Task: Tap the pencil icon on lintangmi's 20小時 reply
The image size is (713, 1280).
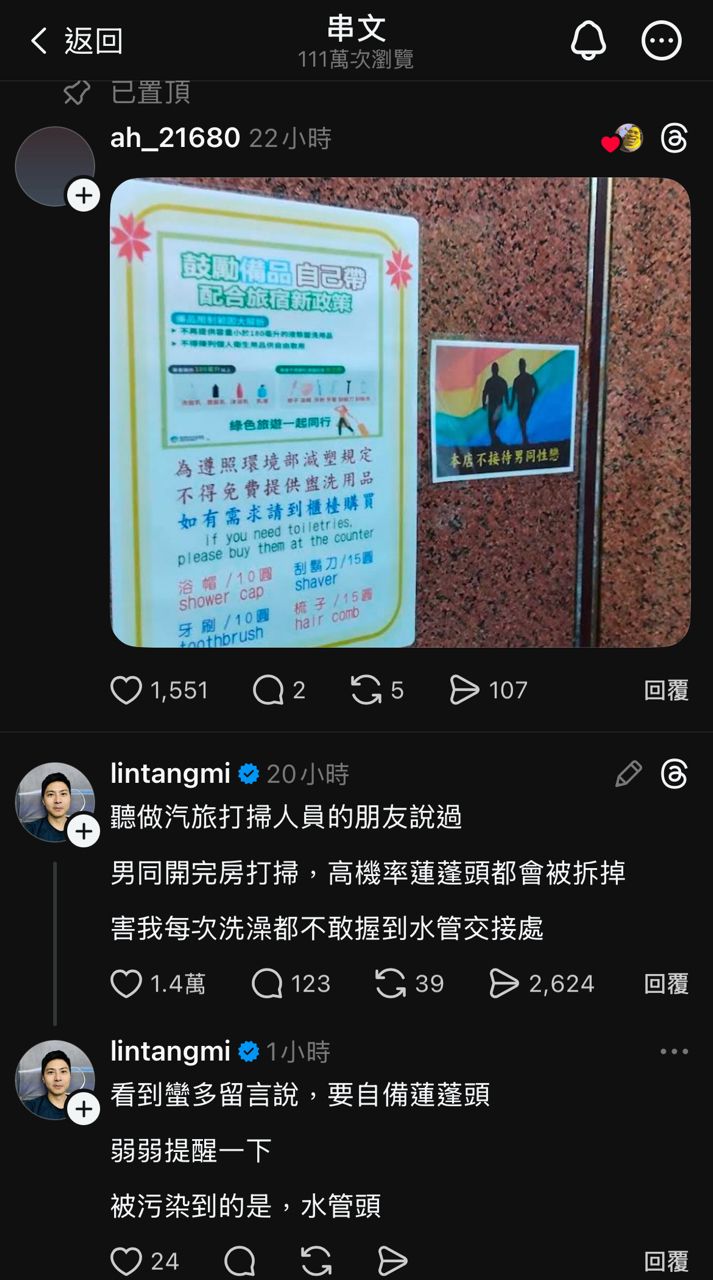Action: coord(628,773)
